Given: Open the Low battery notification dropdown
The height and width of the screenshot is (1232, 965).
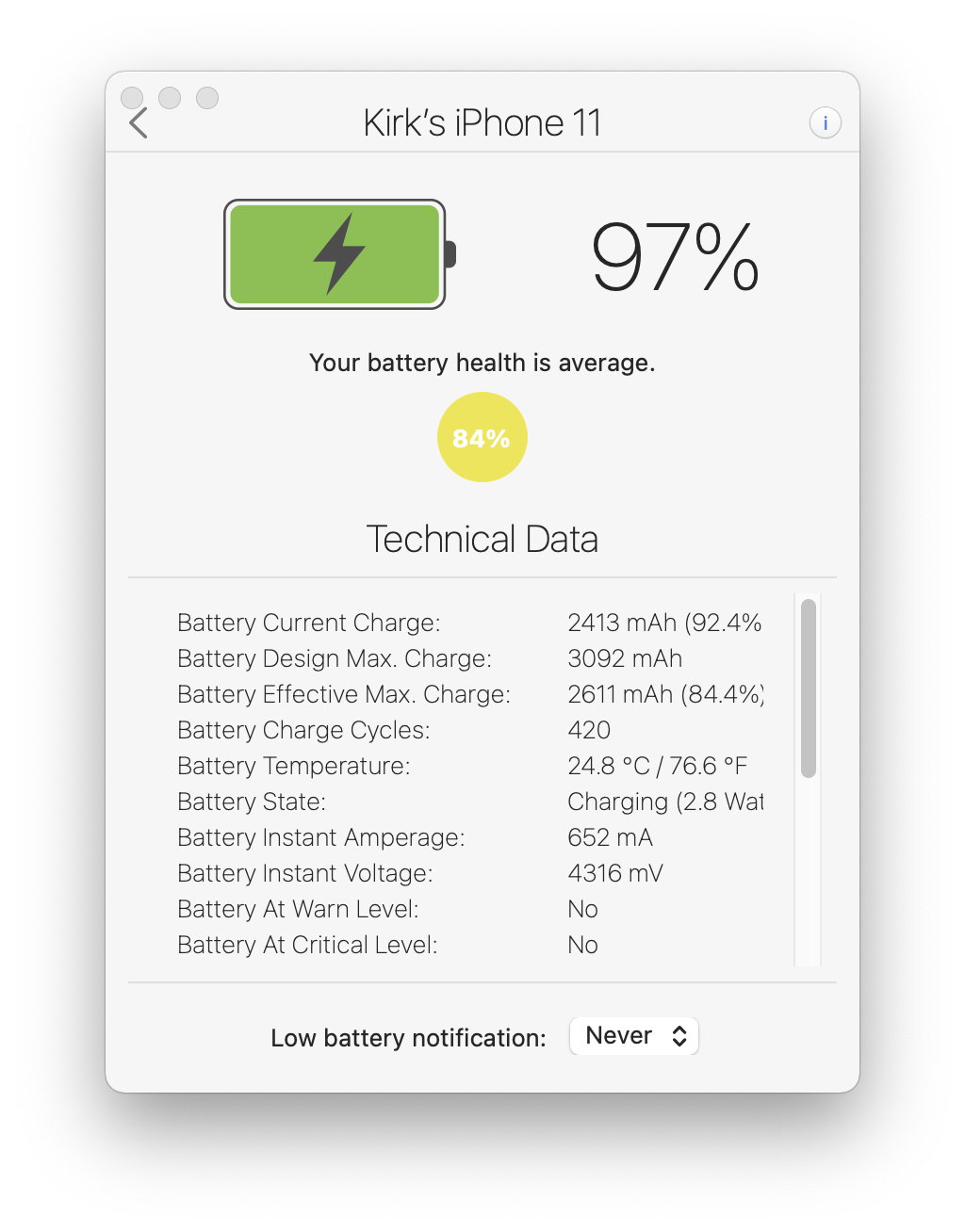Looking at the screenshot, I should 633,1035.
